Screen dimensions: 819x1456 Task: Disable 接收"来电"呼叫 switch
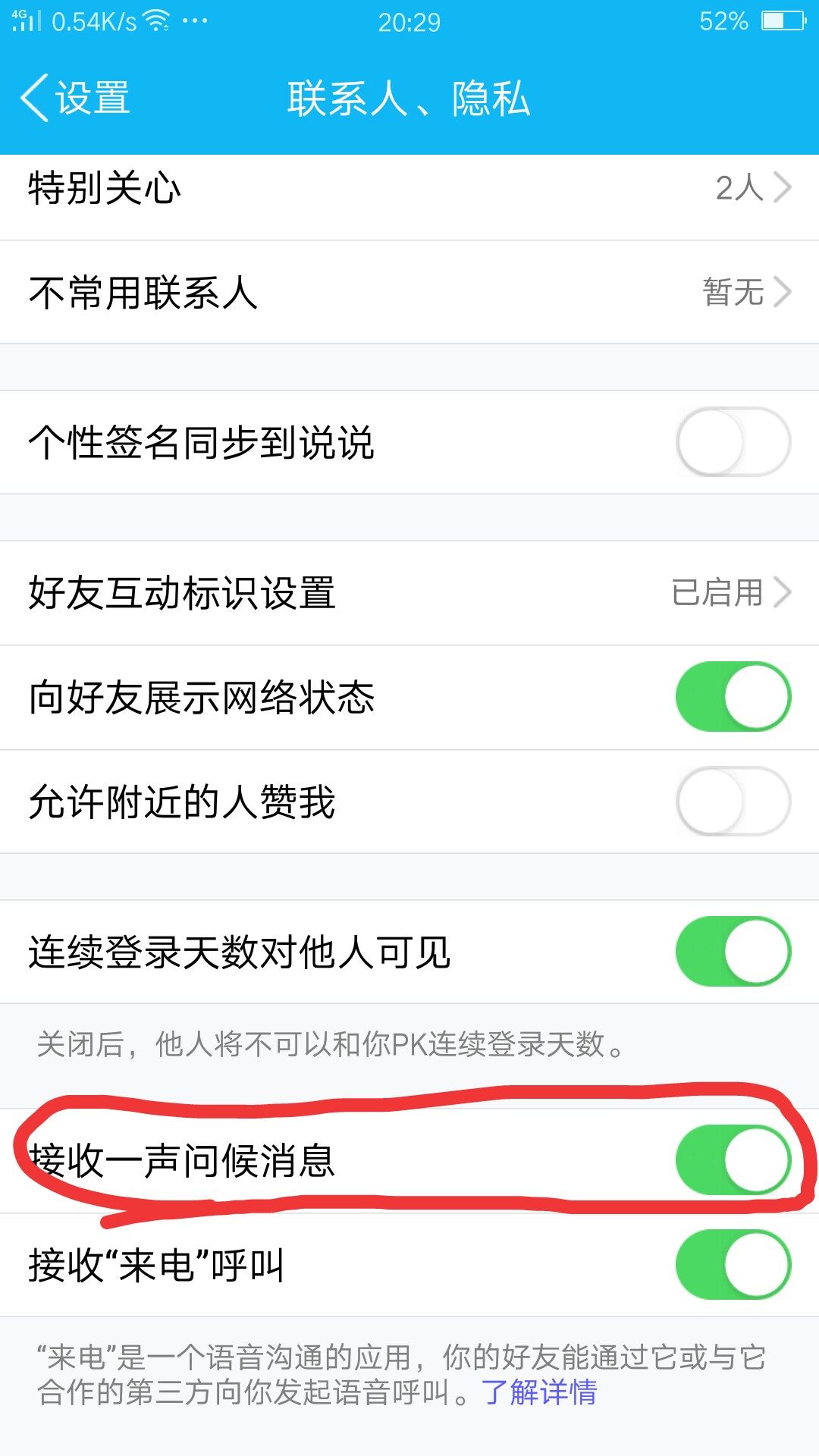[733, 1265]
